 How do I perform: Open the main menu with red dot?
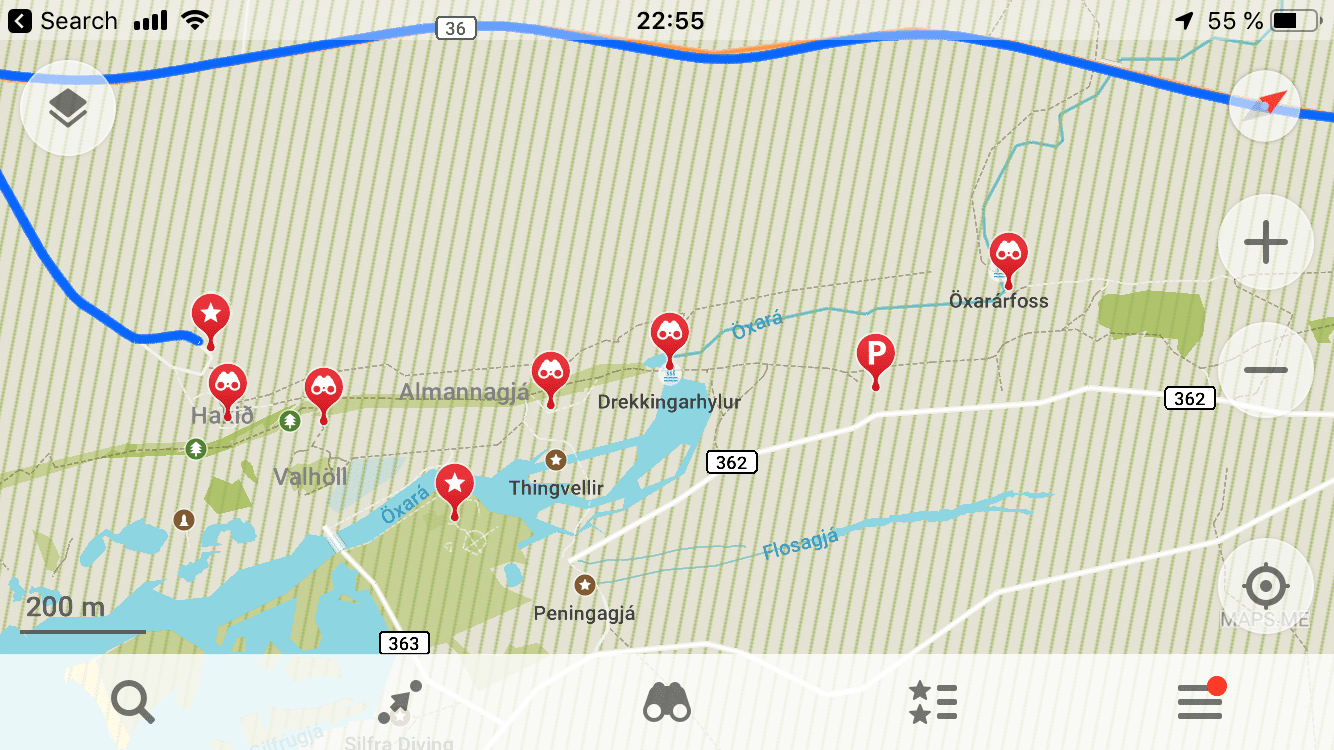click(1200, 700)
